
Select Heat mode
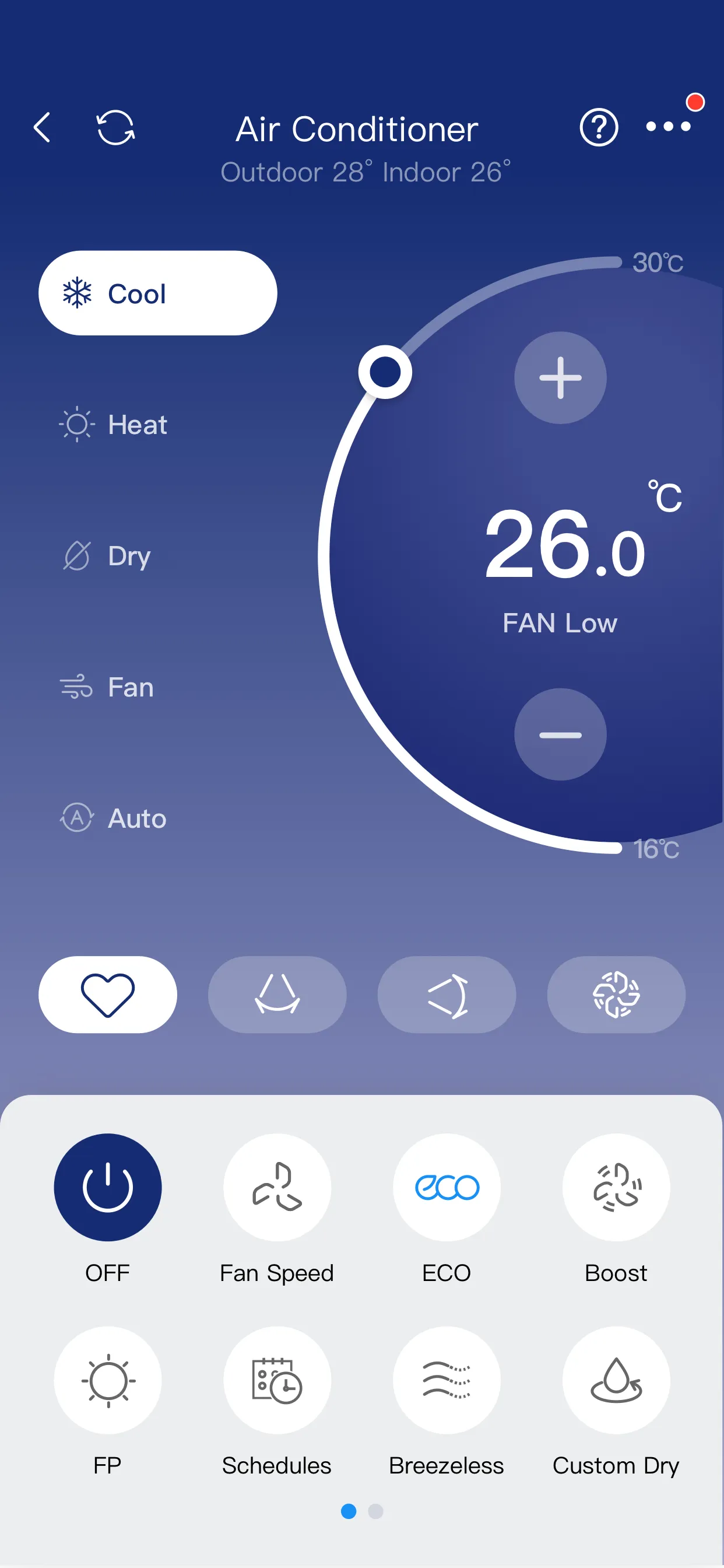click(x=137, y=425)
